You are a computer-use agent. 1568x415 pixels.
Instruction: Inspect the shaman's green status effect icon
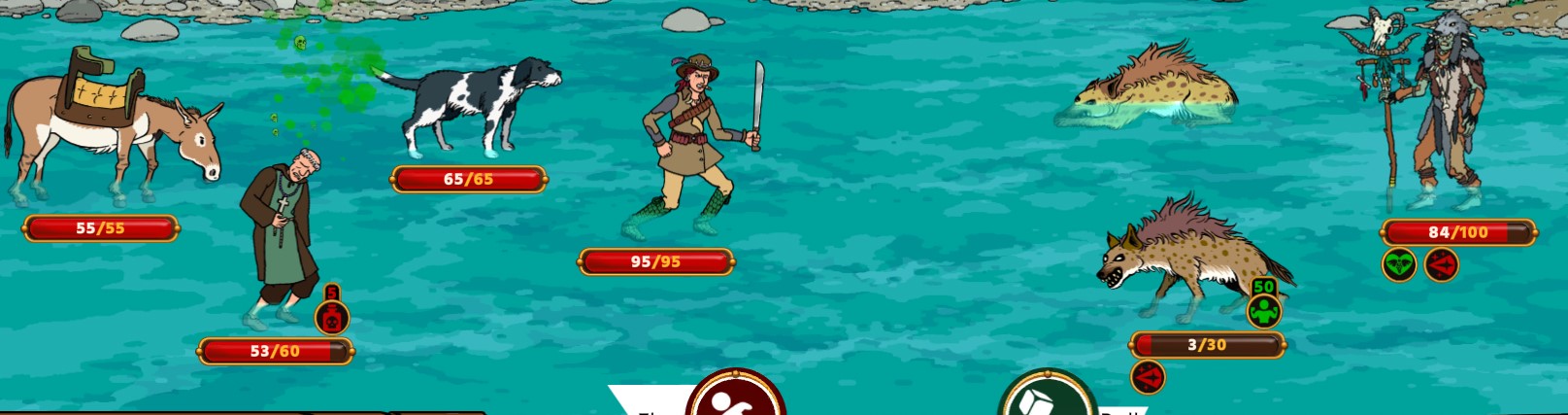point(1399,264)
